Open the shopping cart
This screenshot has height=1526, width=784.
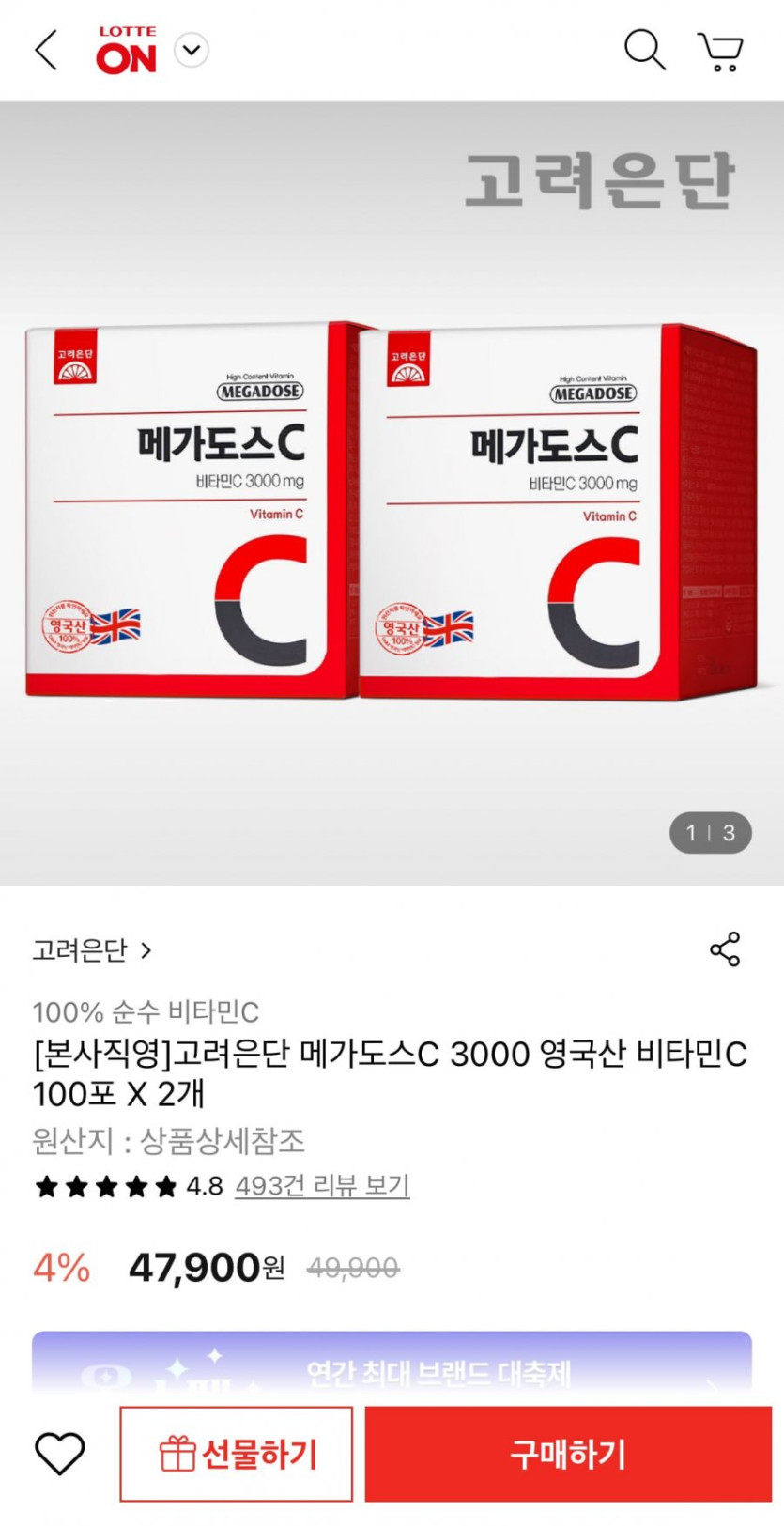[x=720, y=52]
